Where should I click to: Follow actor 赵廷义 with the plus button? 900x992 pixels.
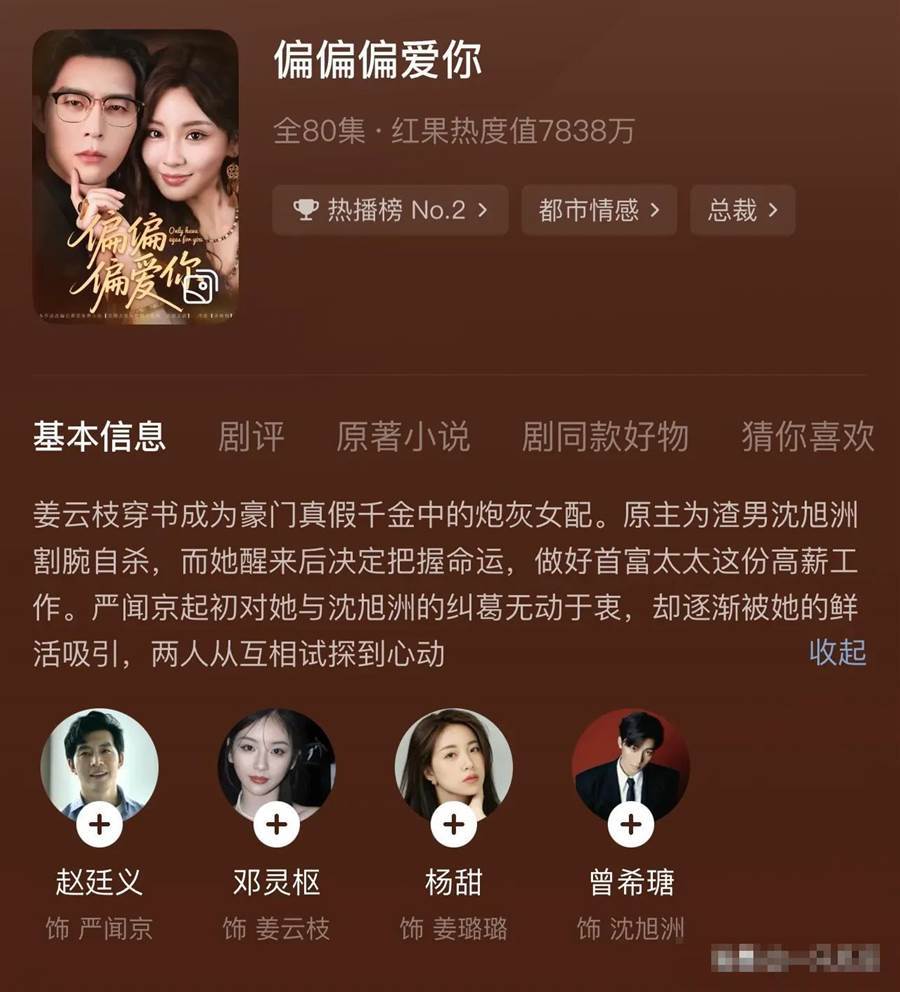point(99,824)
